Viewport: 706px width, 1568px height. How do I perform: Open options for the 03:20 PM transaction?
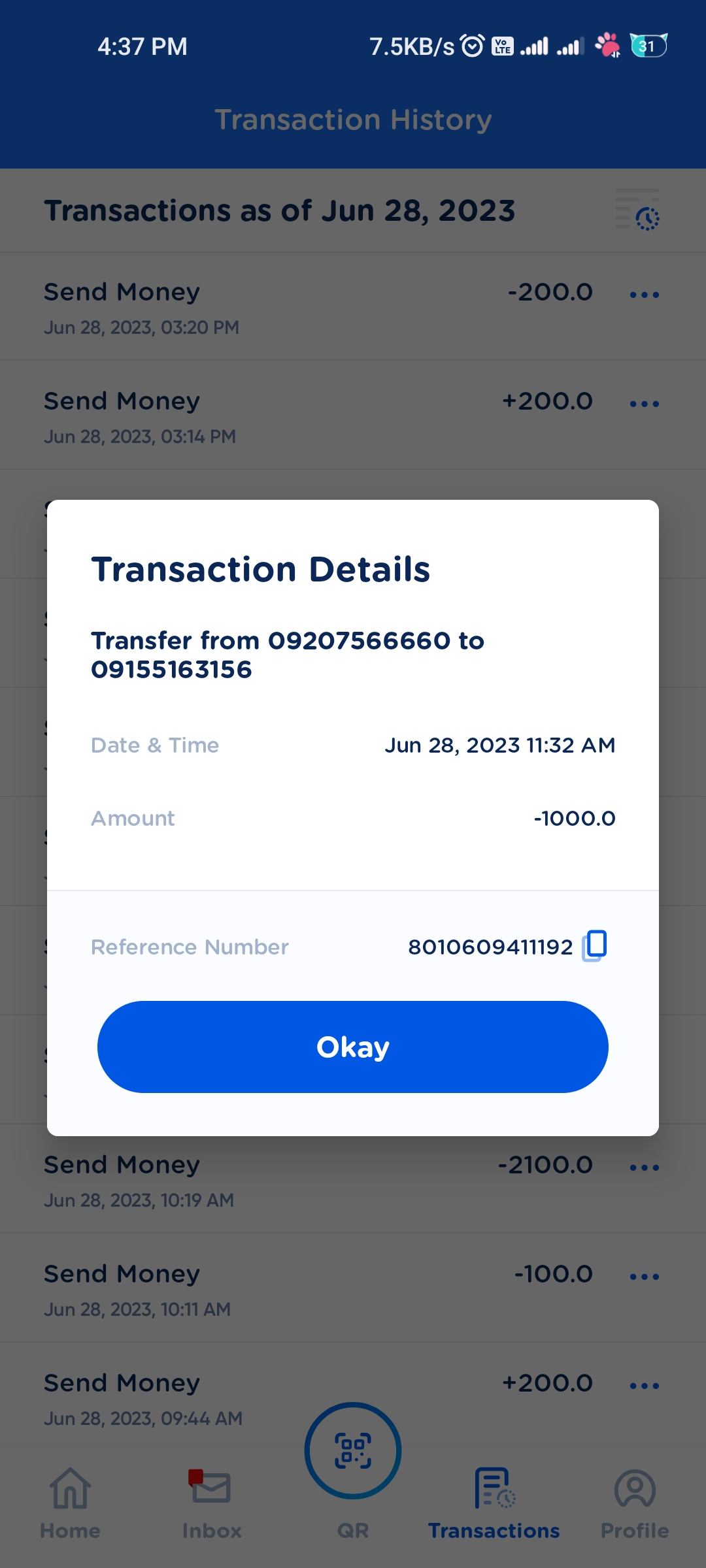(644, 295)
